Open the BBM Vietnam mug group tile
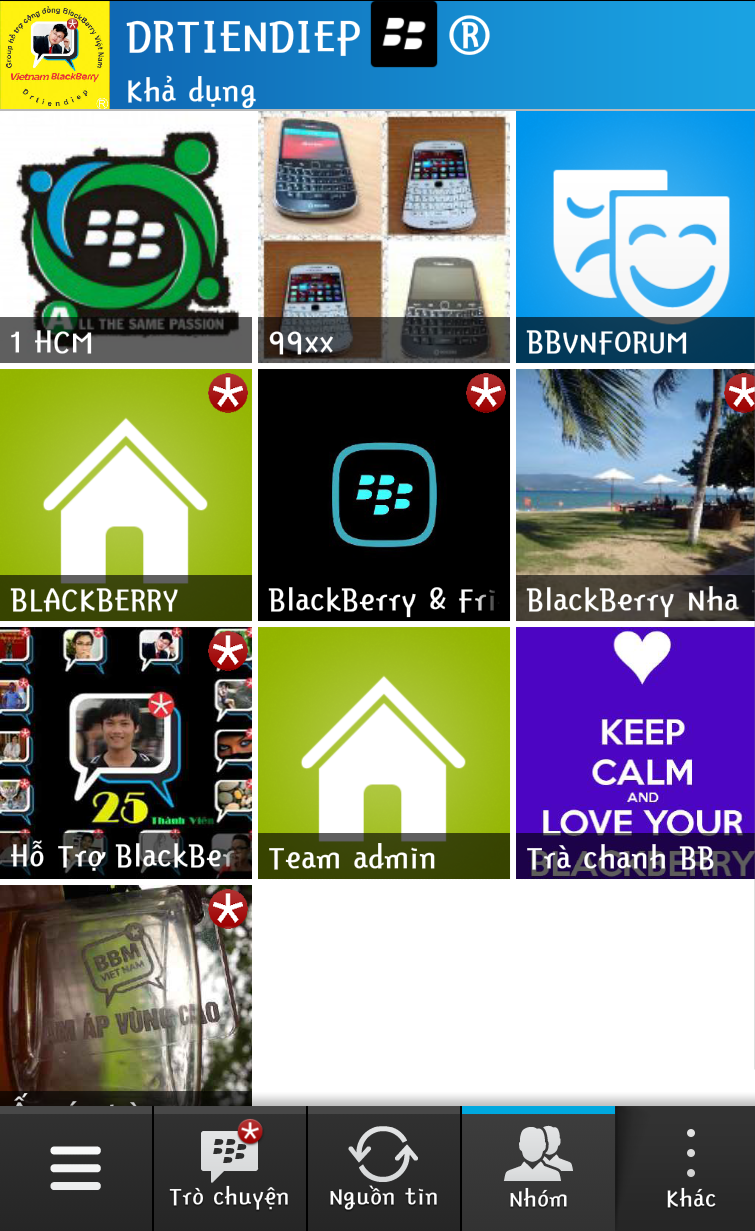The width and height of the screenshot is (755, 1231). pyautogui.click(x=126, y=995)
